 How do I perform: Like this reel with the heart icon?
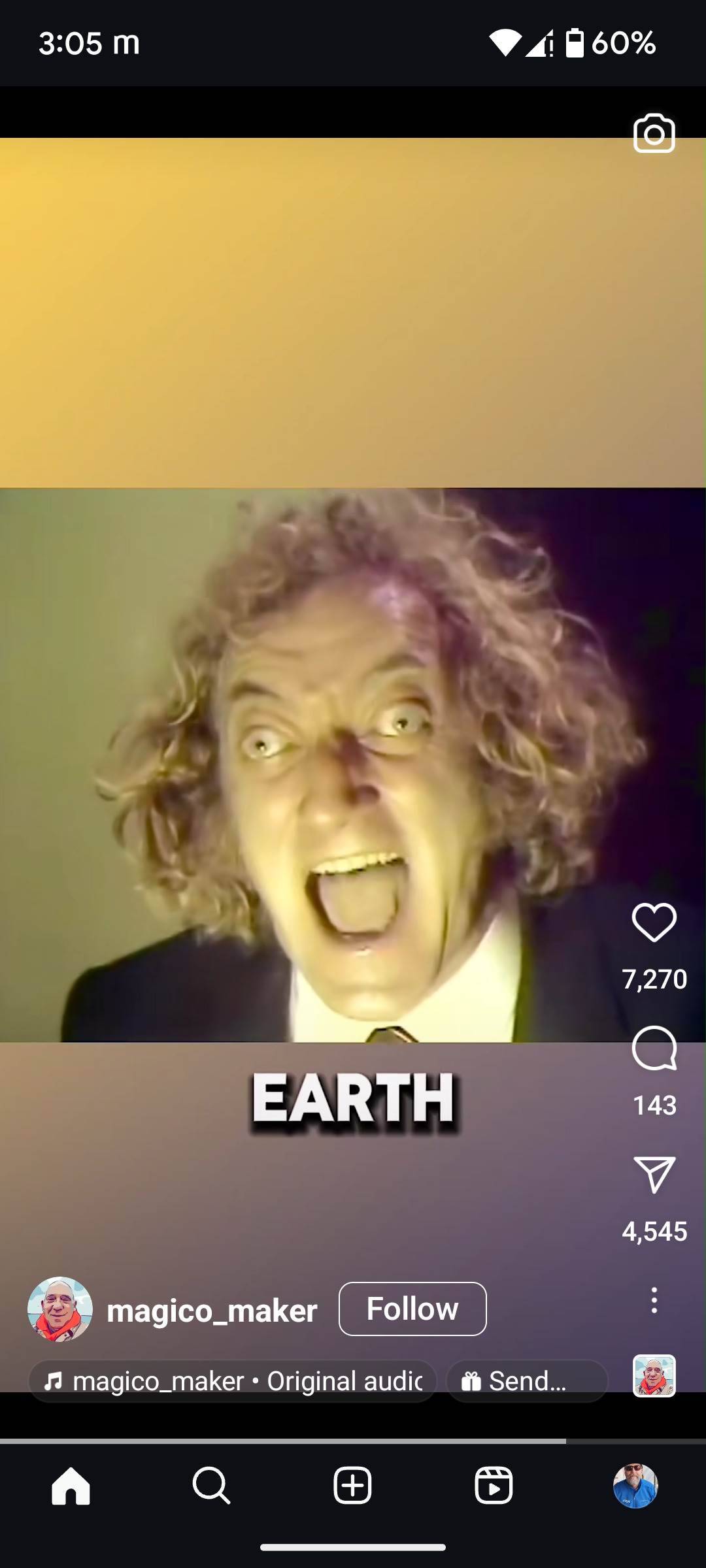coord(654,922)
